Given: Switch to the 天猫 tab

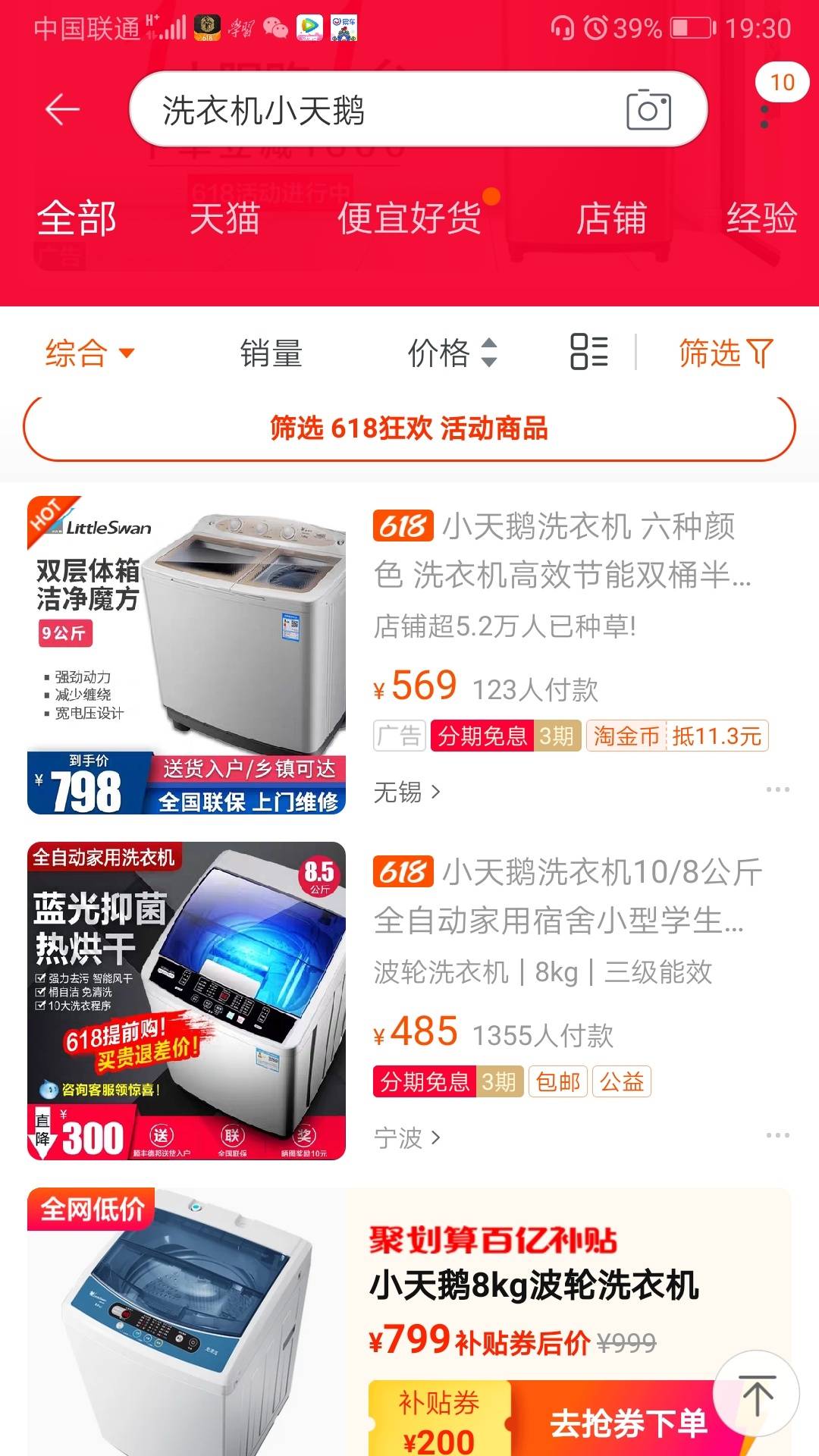Looking at the screenshot, I should [224, 219].
